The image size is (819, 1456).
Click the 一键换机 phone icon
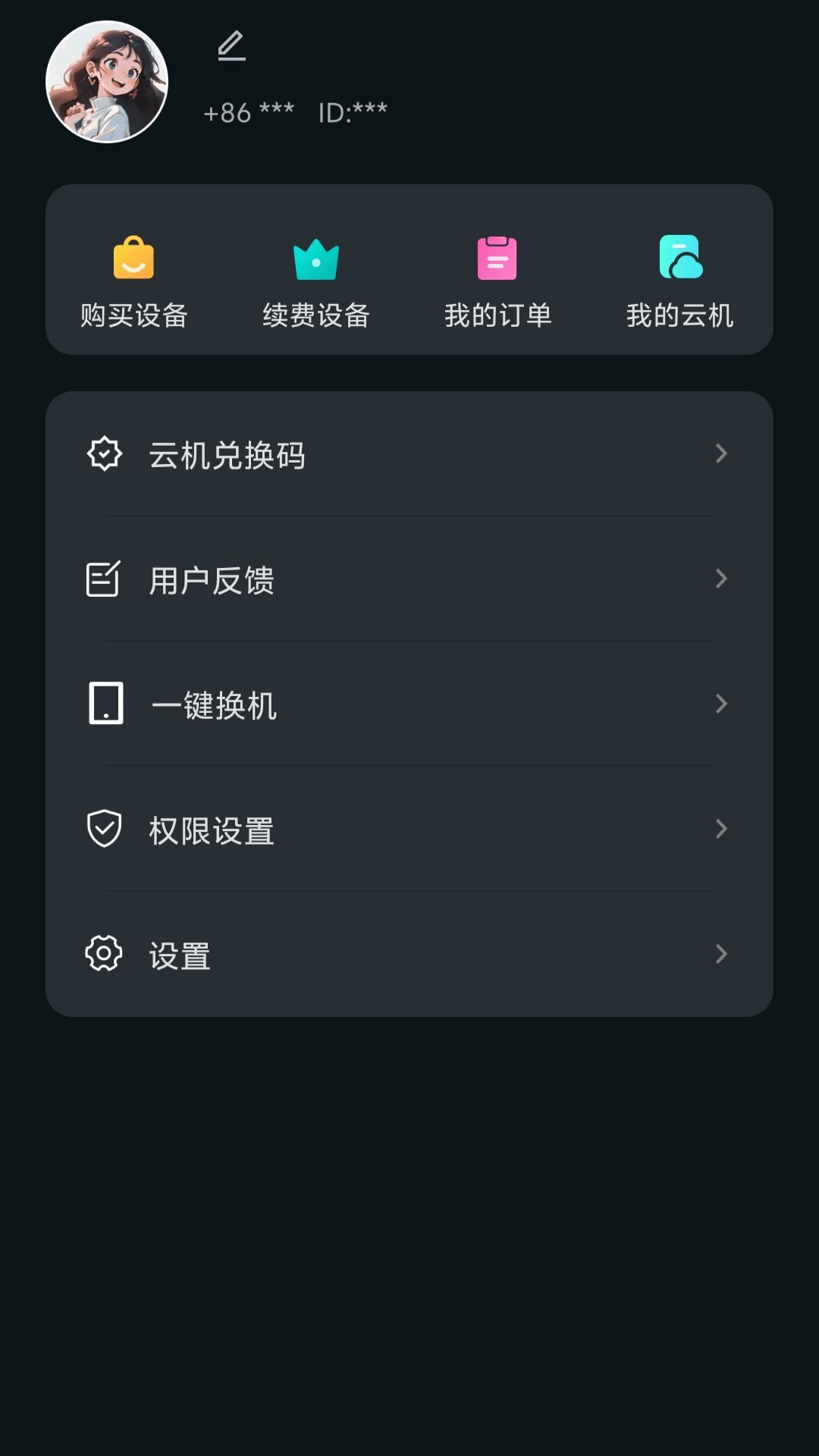(106, 704)
